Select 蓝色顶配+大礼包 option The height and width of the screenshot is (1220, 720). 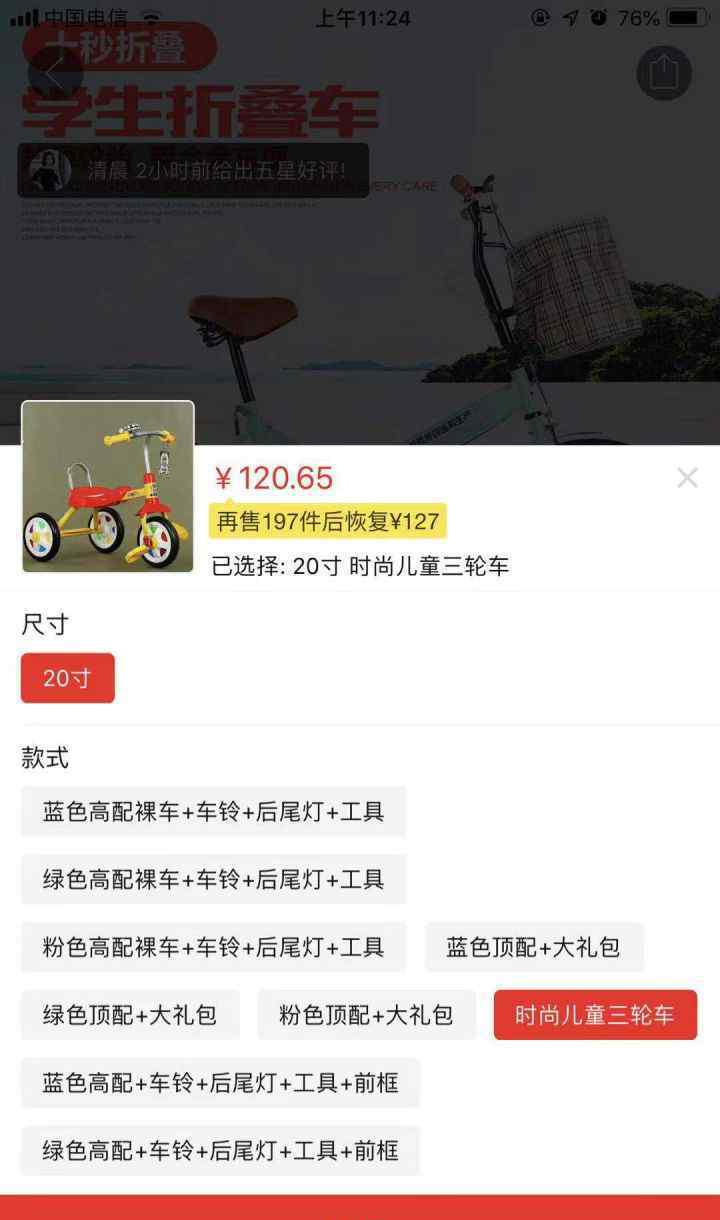[x=533, y=947]
